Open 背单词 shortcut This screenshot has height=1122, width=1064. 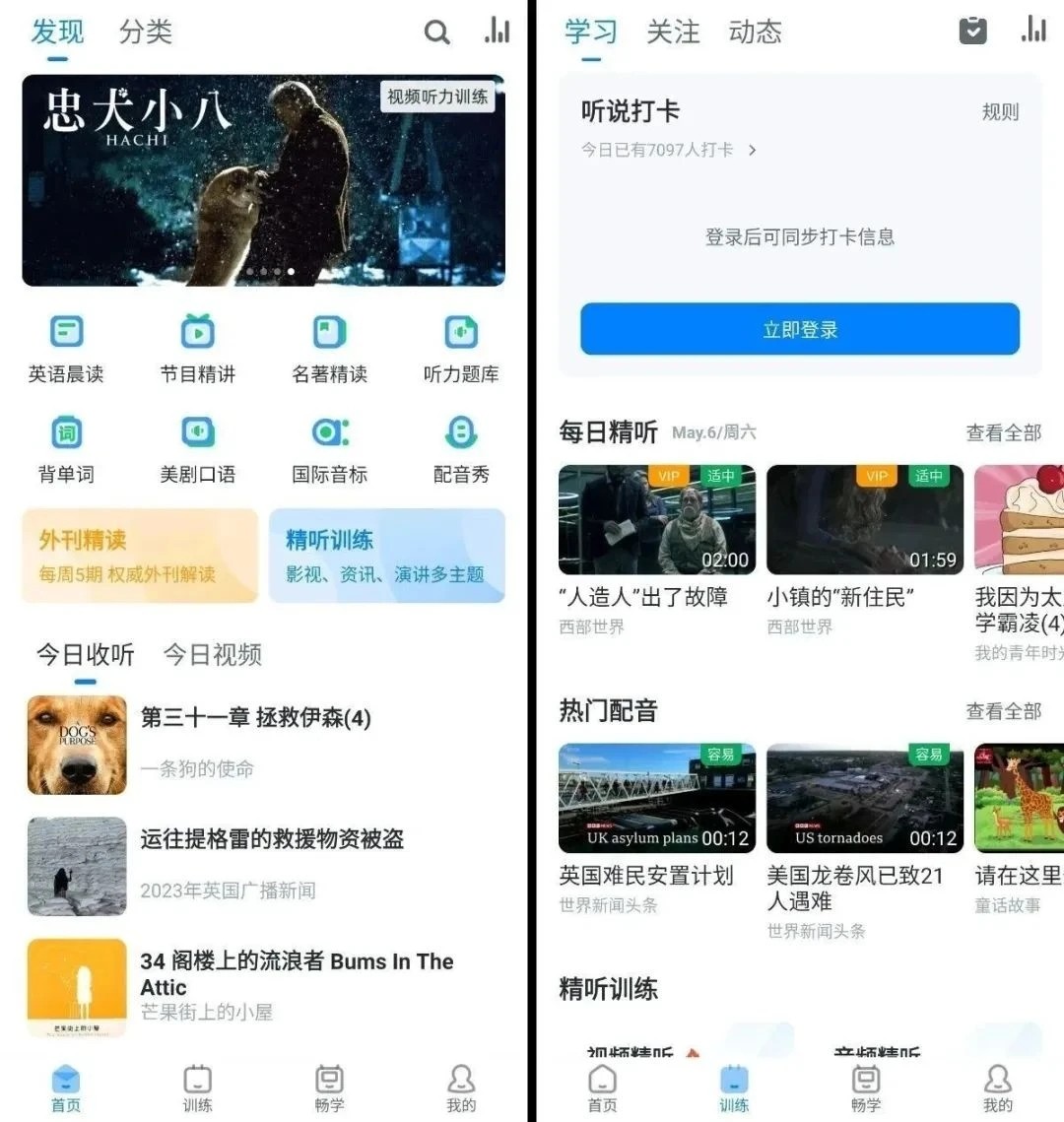(x=66, y=448)
